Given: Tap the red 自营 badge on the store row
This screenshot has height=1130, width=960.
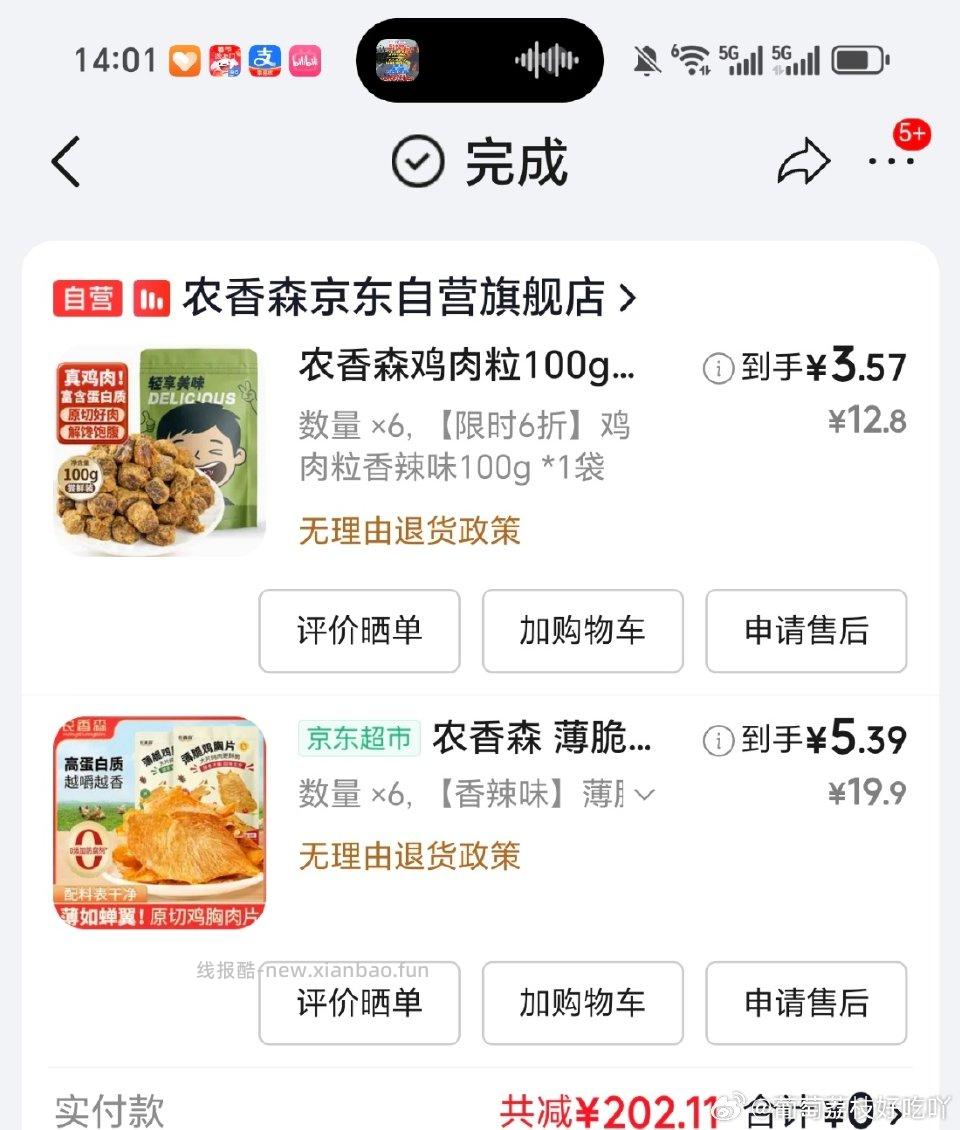Looking at the screenshot, I should (x=86, y=299).
